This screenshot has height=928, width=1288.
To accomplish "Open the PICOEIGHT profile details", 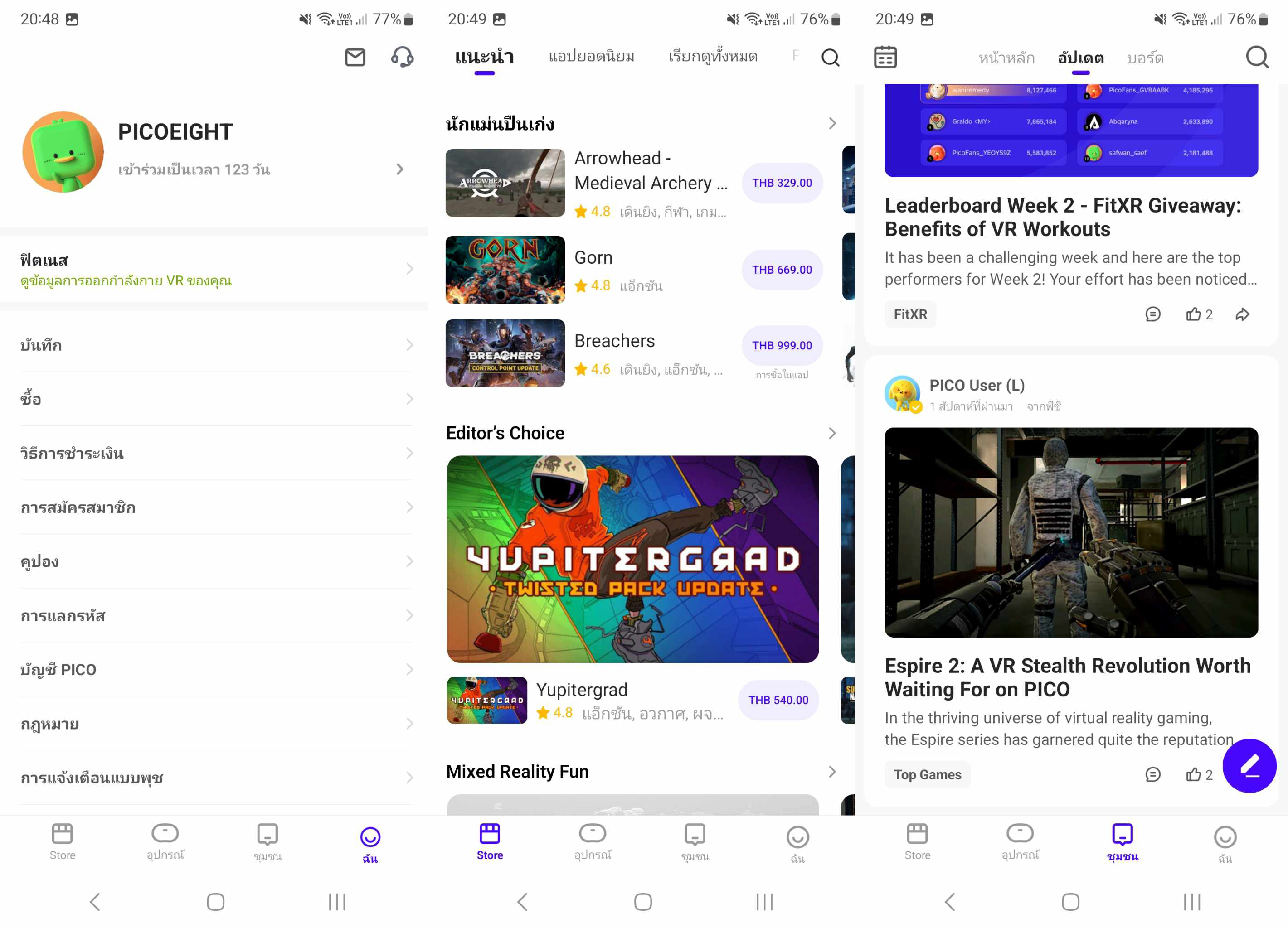I will [216, 151].
